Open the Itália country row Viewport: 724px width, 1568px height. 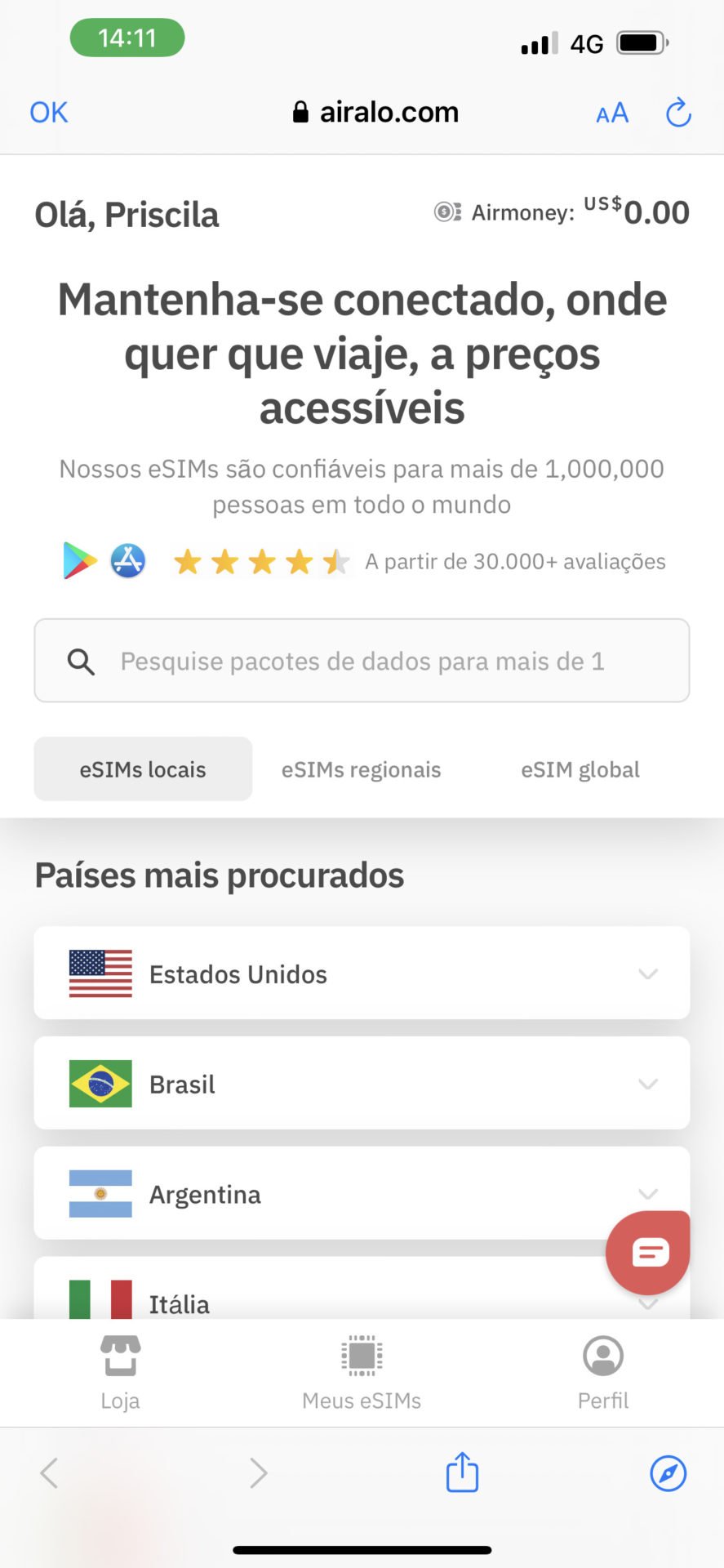(x=362, y=1289)
